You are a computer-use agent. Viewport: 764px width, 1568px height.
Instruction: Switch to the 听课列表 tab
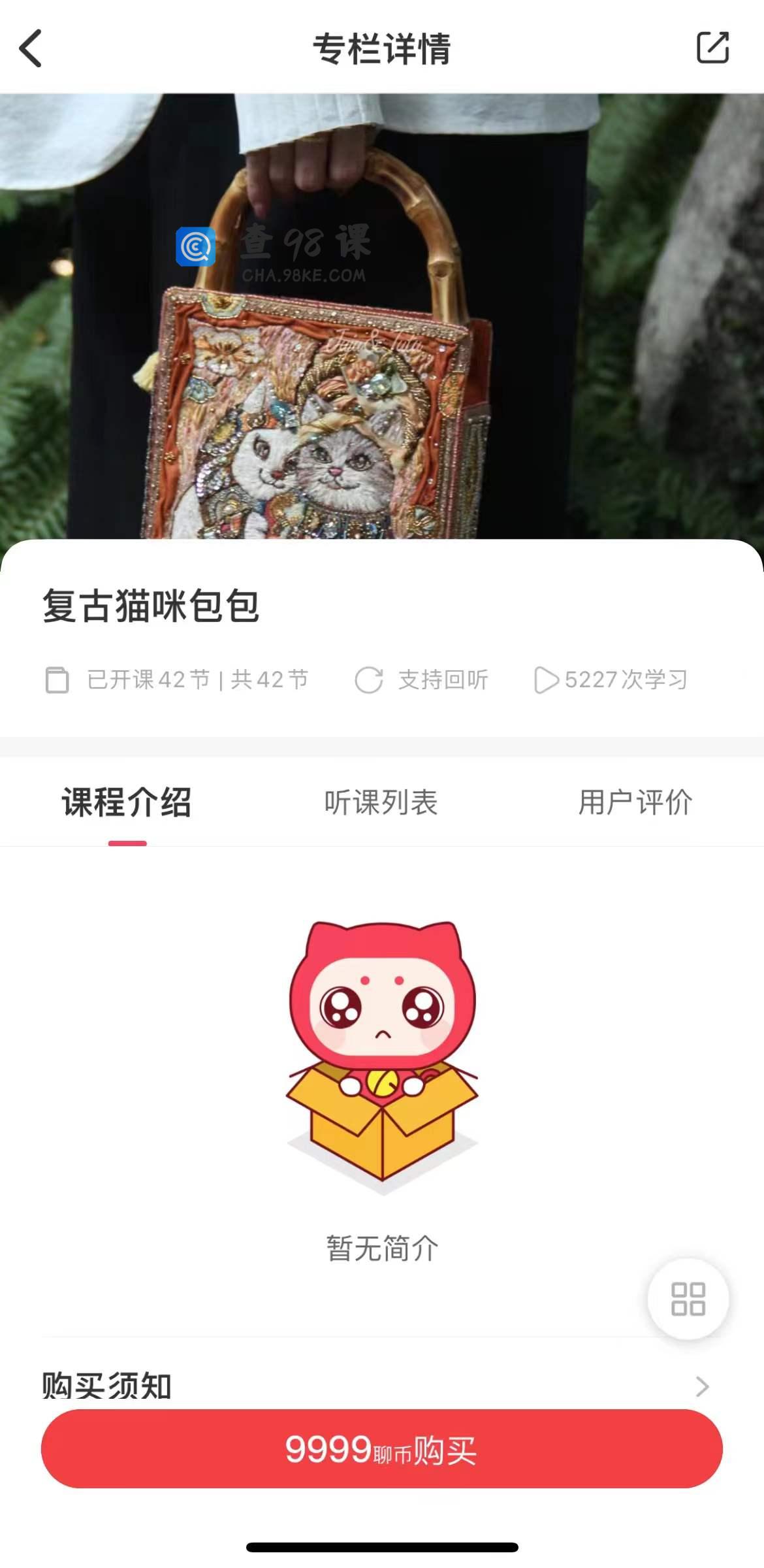[x=381, y=802]
